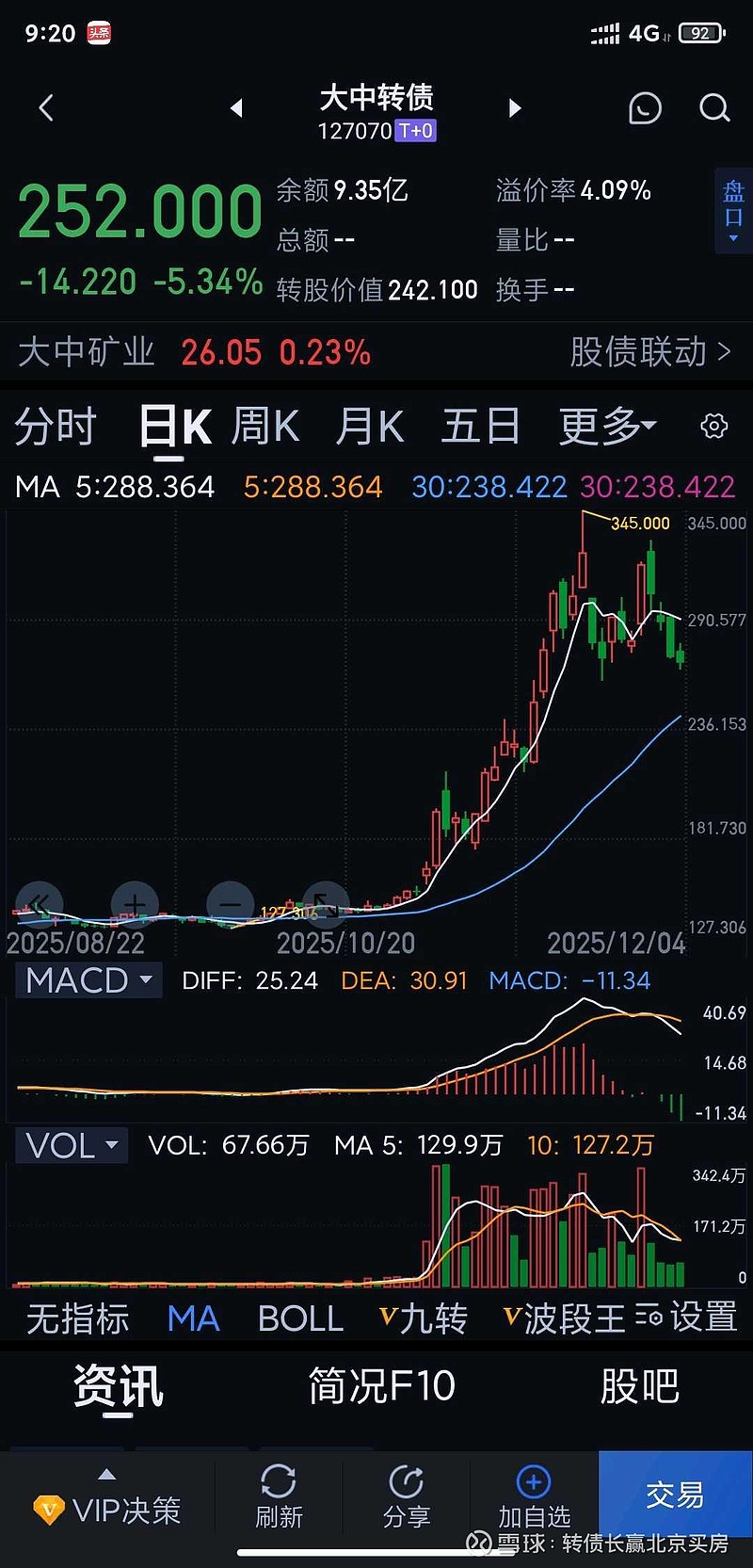The image size is (753, 1568).
Task: Open the customer service chat icon
Action: (x=645, y=107)
